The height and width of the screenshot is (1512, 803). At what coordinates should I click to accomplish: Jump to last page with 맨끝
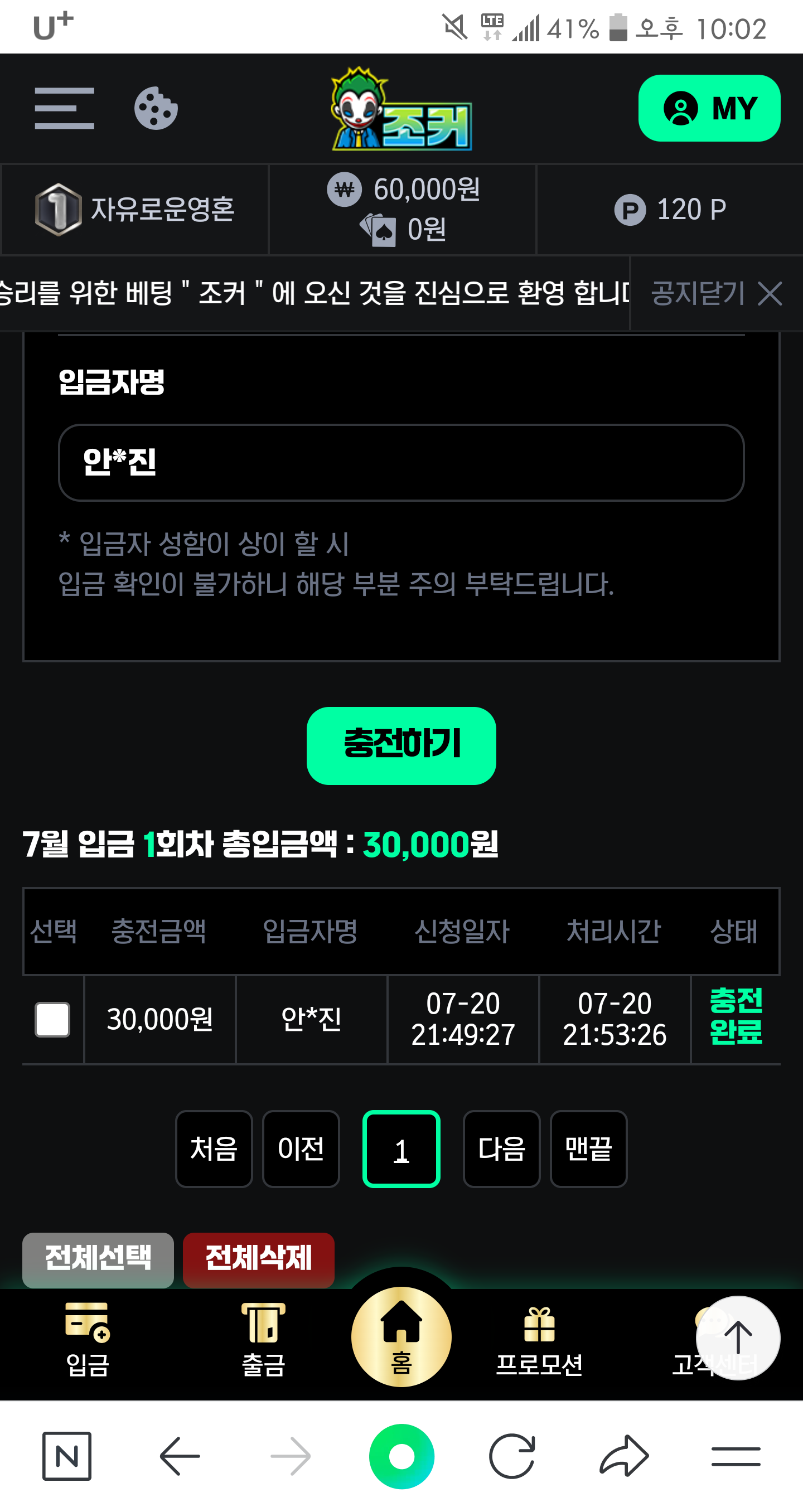588,1148
